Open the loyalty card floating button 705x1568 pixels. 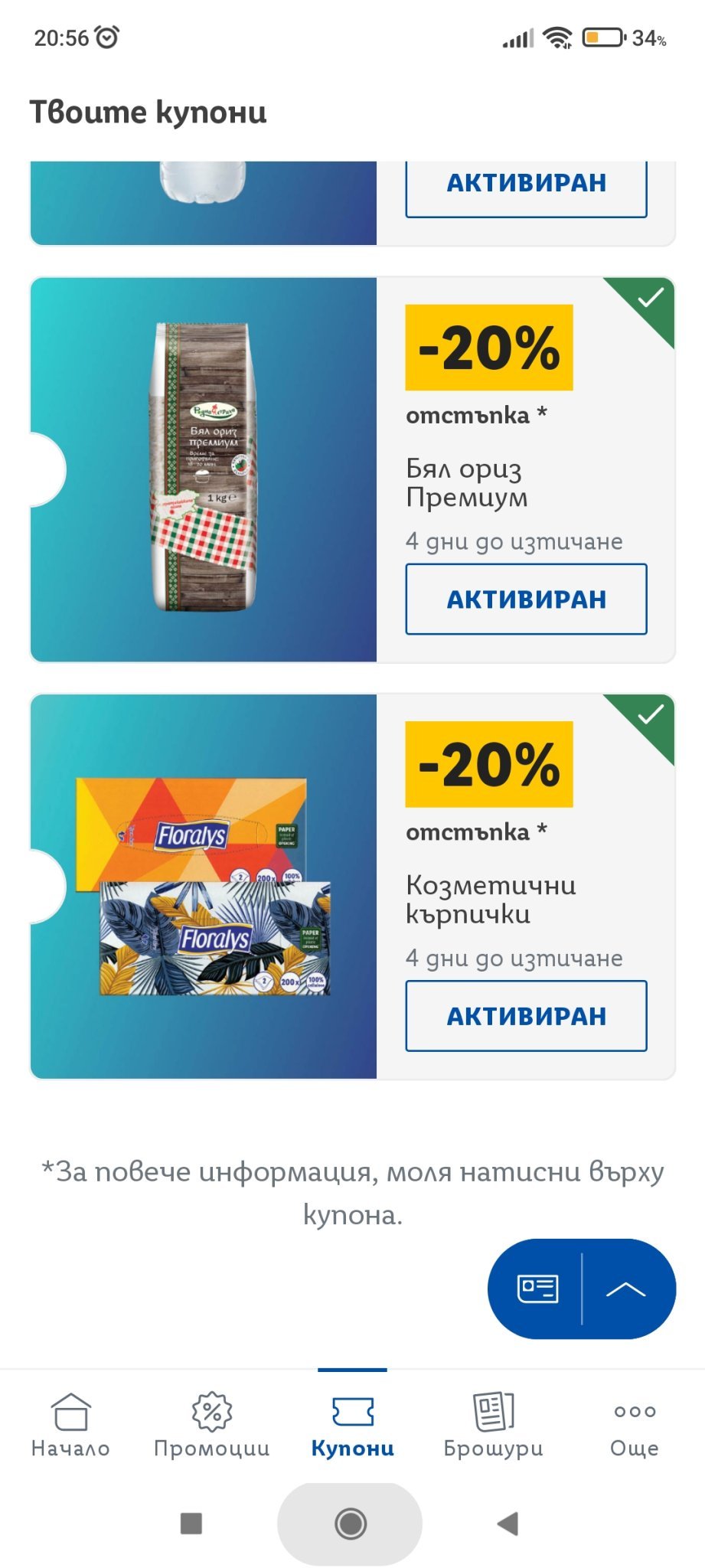click(x=537, y=1289)
